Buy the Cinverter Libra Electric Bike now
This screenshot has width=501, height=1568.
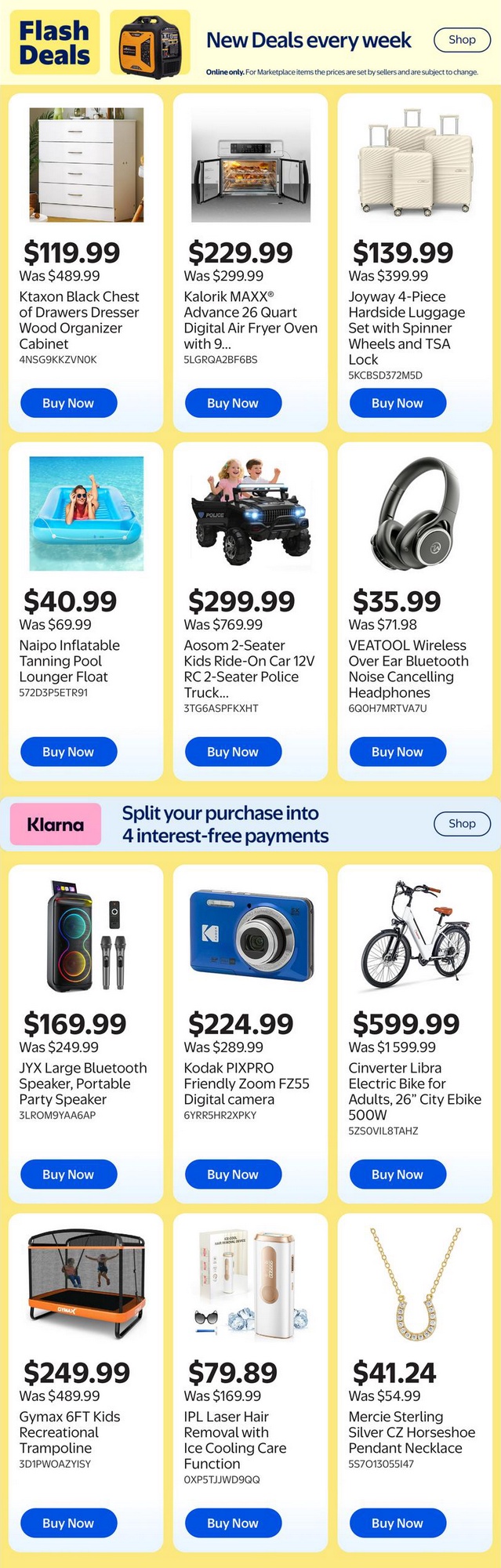click(398, 1174)
